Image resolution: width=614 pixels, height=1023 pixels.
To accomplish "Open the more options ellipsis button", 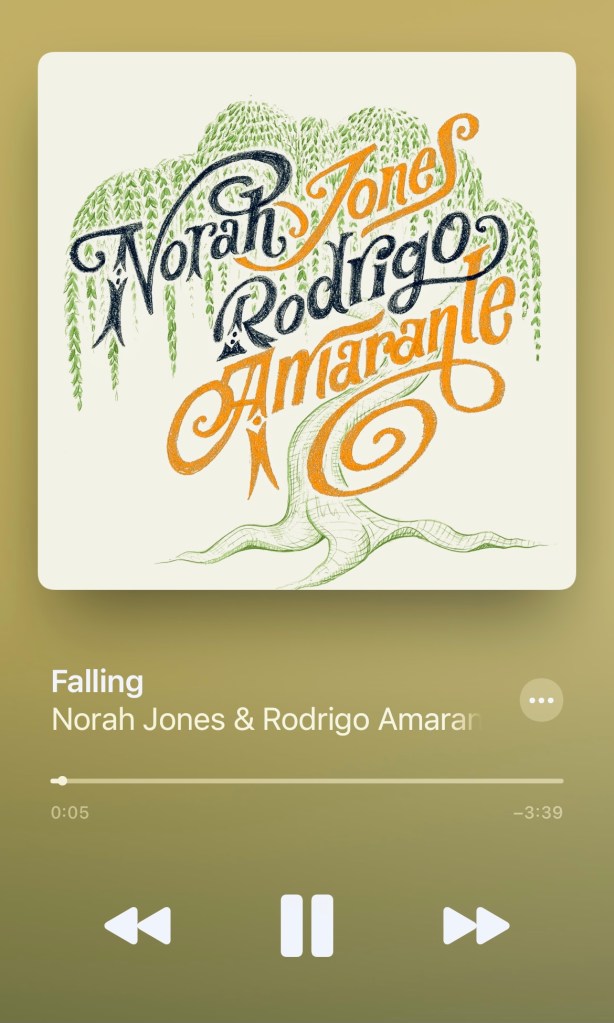I will pyautogui.click(x=541, y=700).
